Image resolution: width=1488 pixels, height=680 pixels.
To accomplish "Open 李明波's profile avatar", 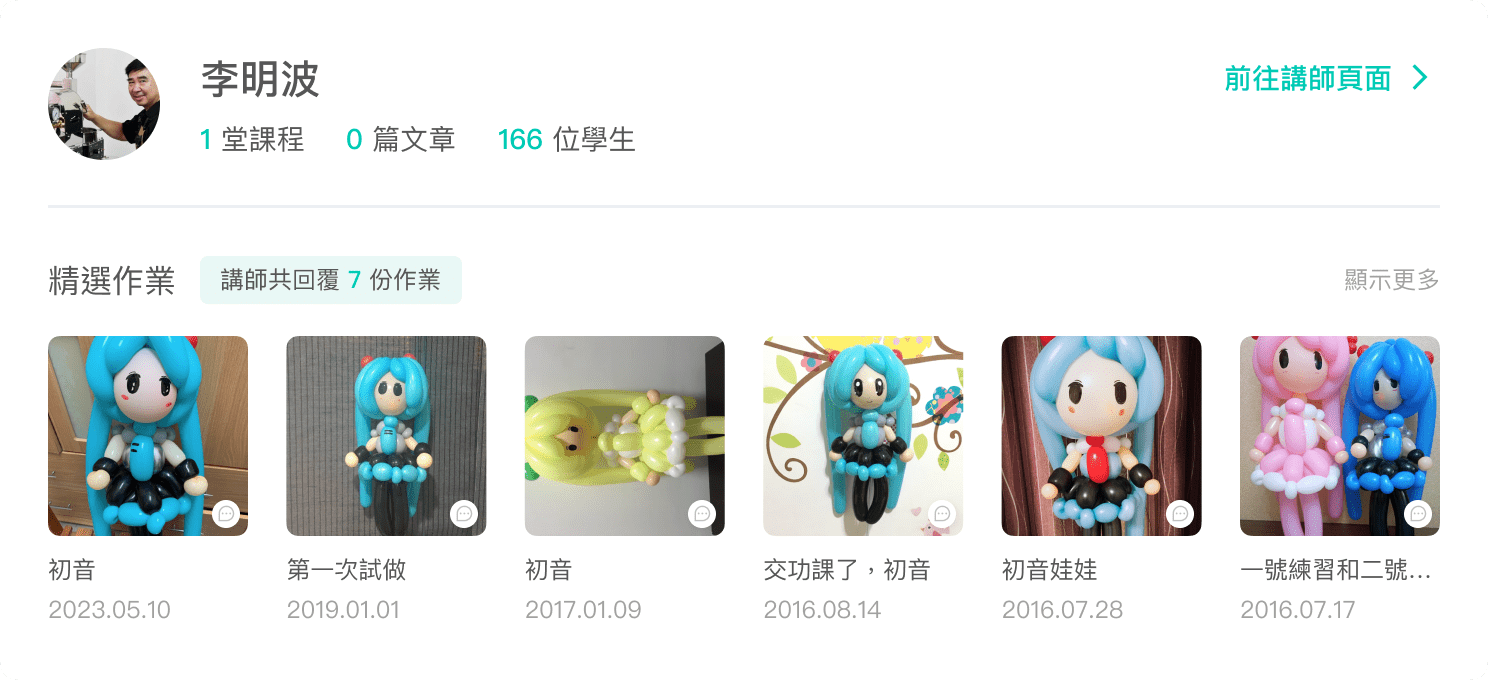I will click(x=104, y=104).
